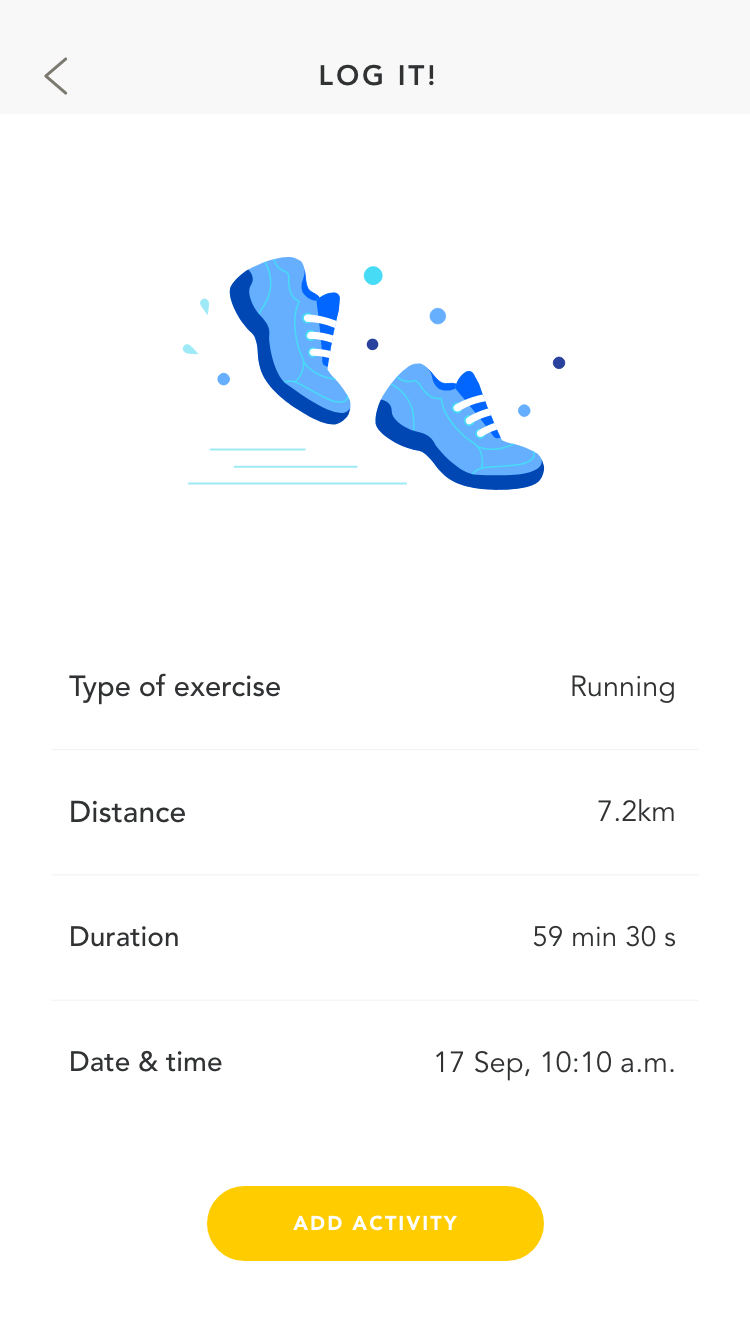The height and width of the screenshot is (1334, 750).
Task: Select the Date & time row
Action: (x=375, y=1062)
